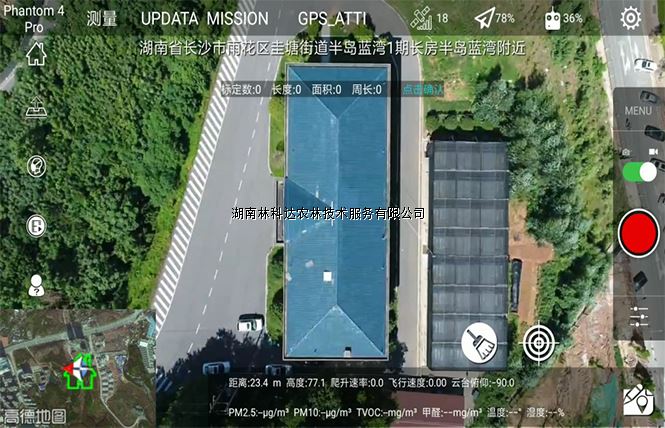
Task: Open the 测量 measurement mode
Action: pyautogui.click(x=101, y=18)
